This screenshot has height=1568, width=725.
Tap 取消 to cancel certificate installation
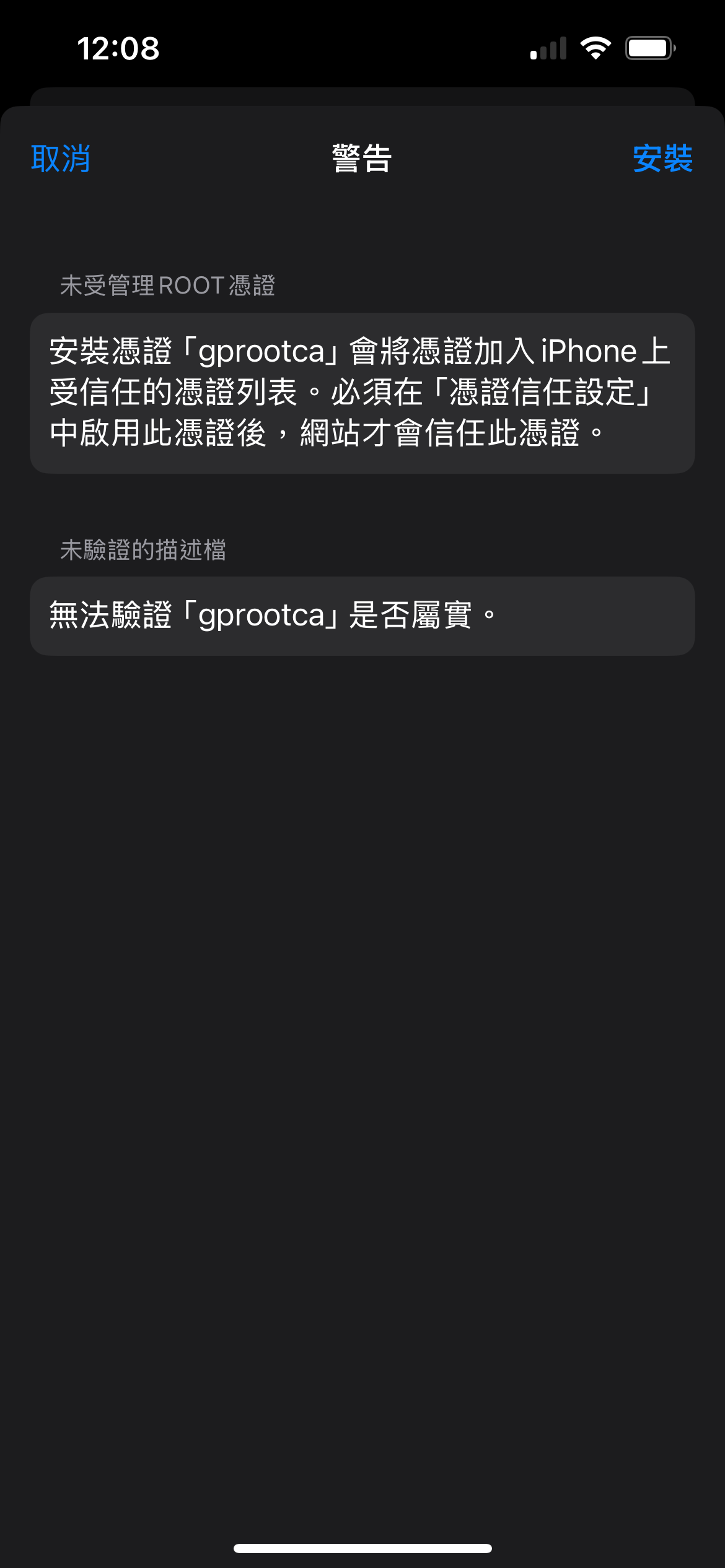click(x=61, y=159)
